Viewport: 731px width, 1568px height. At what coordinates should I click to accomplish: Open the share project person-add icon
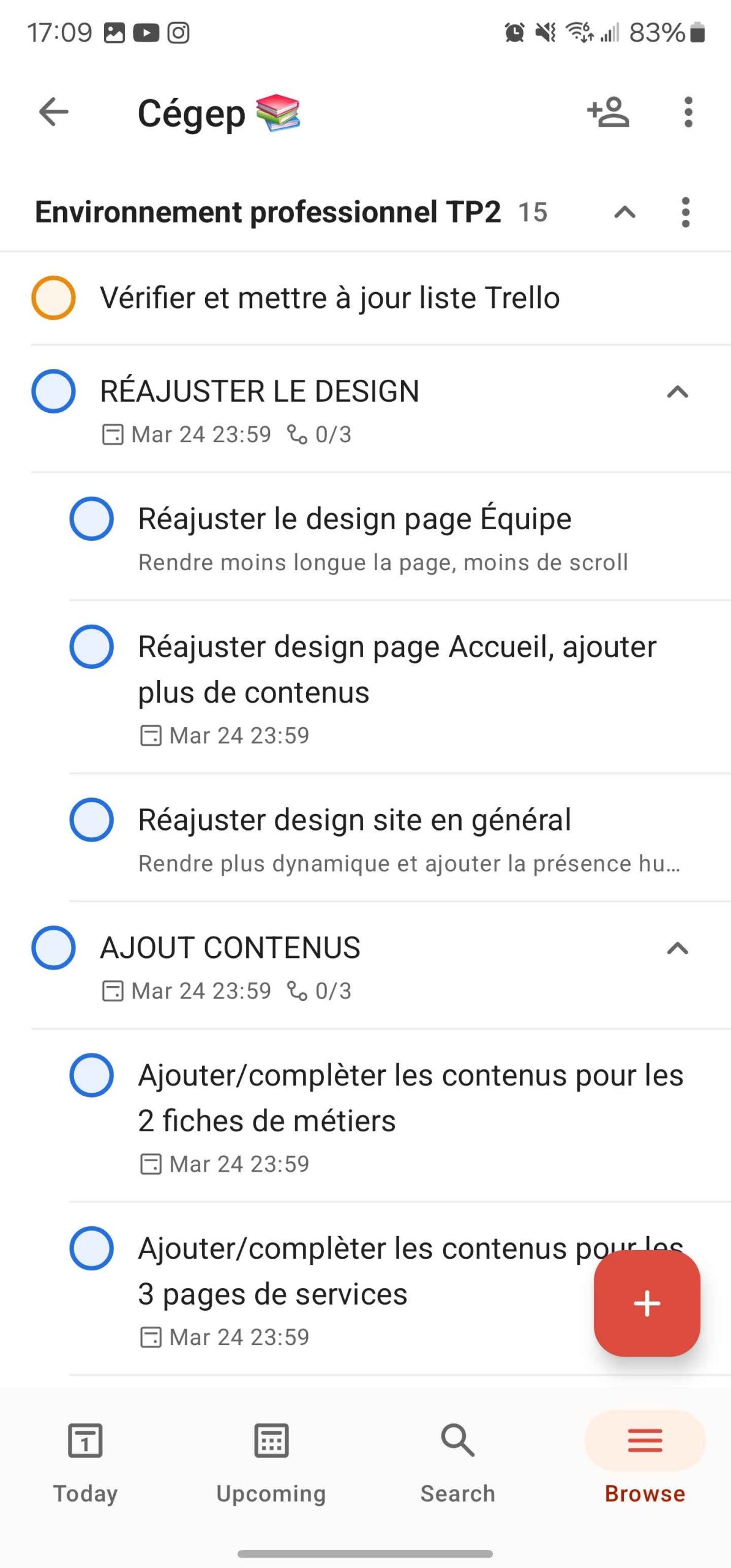tap(608, 112)
